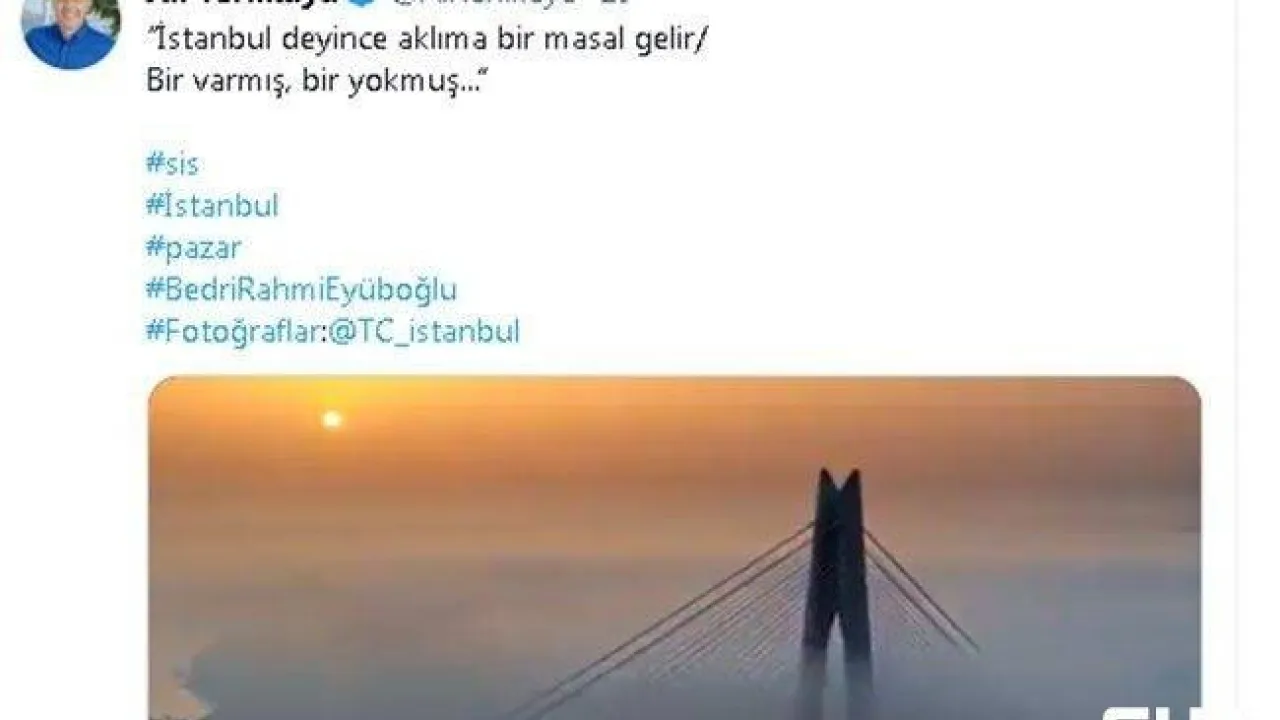The width and height of the screenshot is (1280, 720).
Task: Open the tweet author's profile picture
Action: pyautogui.click(x=70, y=30)
